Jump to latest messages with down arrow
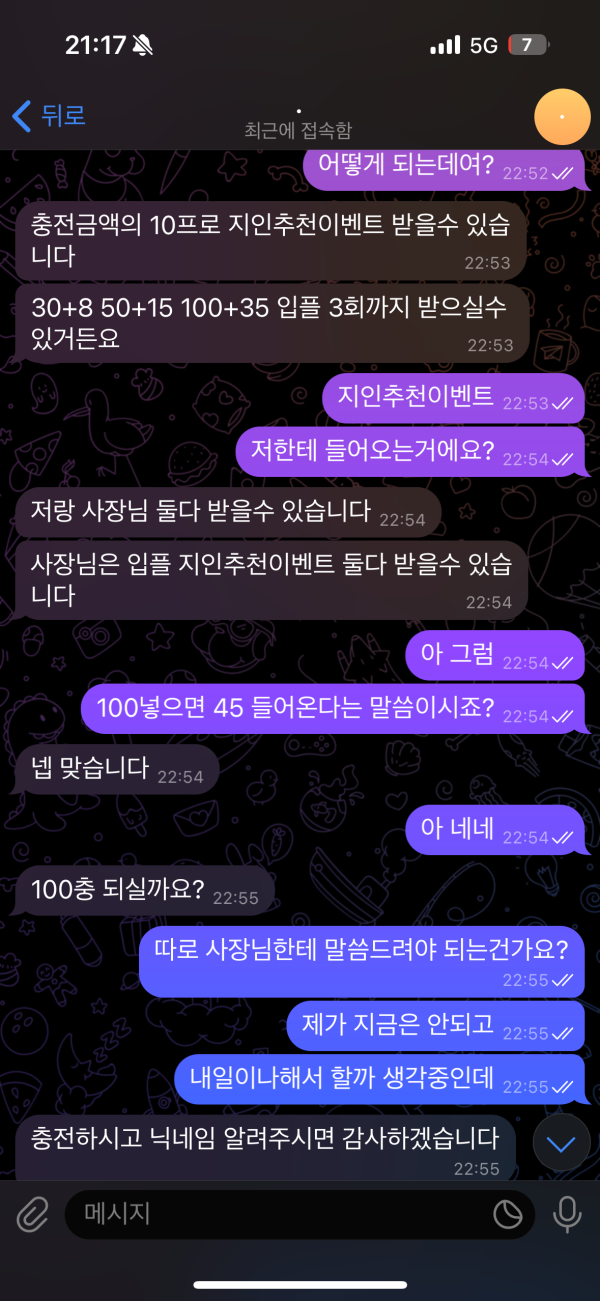This screenshot has width=600, height=1301. [x=561, y=1143]
